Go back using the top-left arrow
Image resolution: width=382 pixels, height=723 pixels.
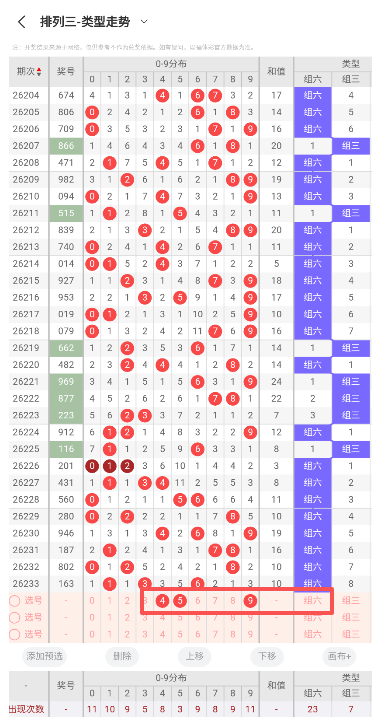[x=22, y=22]
